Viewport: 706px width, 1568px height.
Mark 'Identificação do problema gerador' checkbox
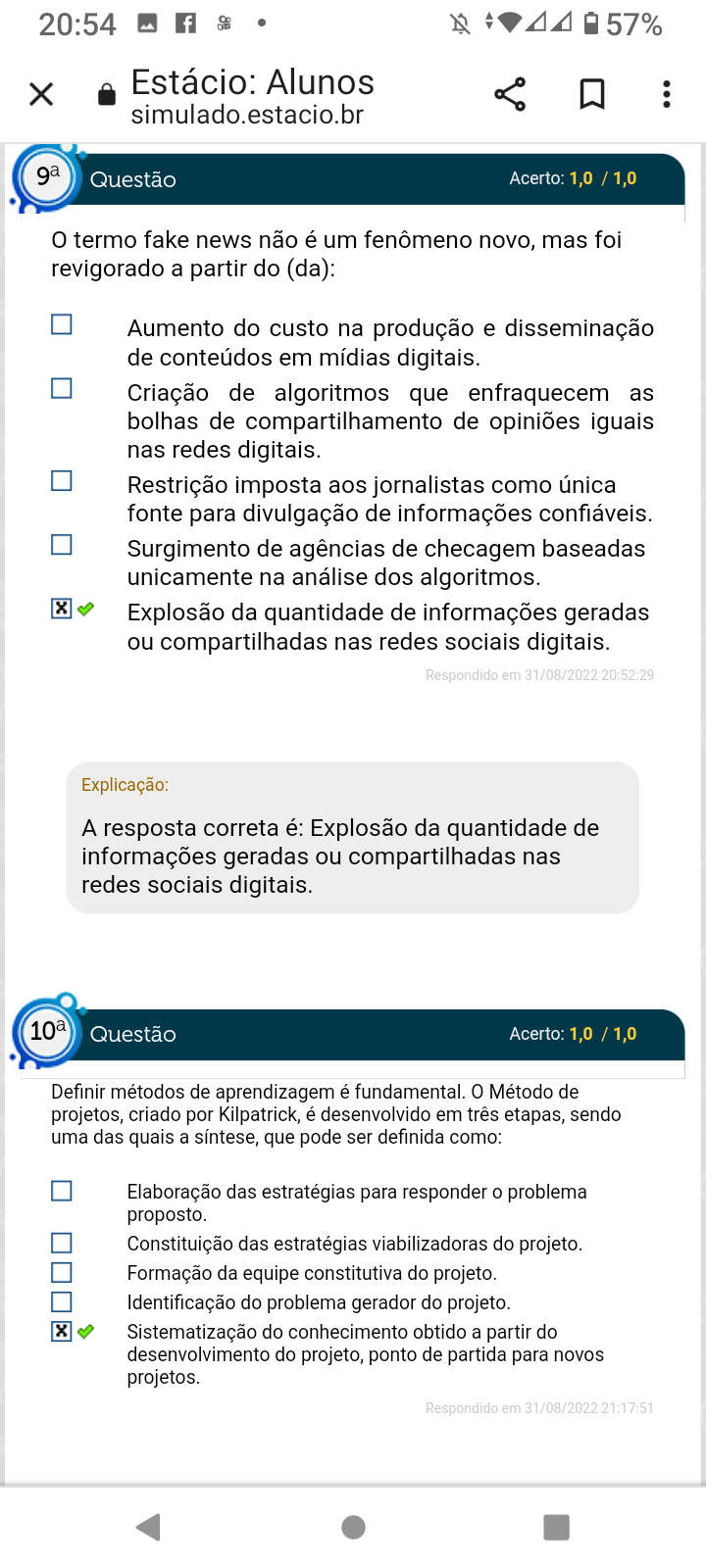[x=62, y=1302]
